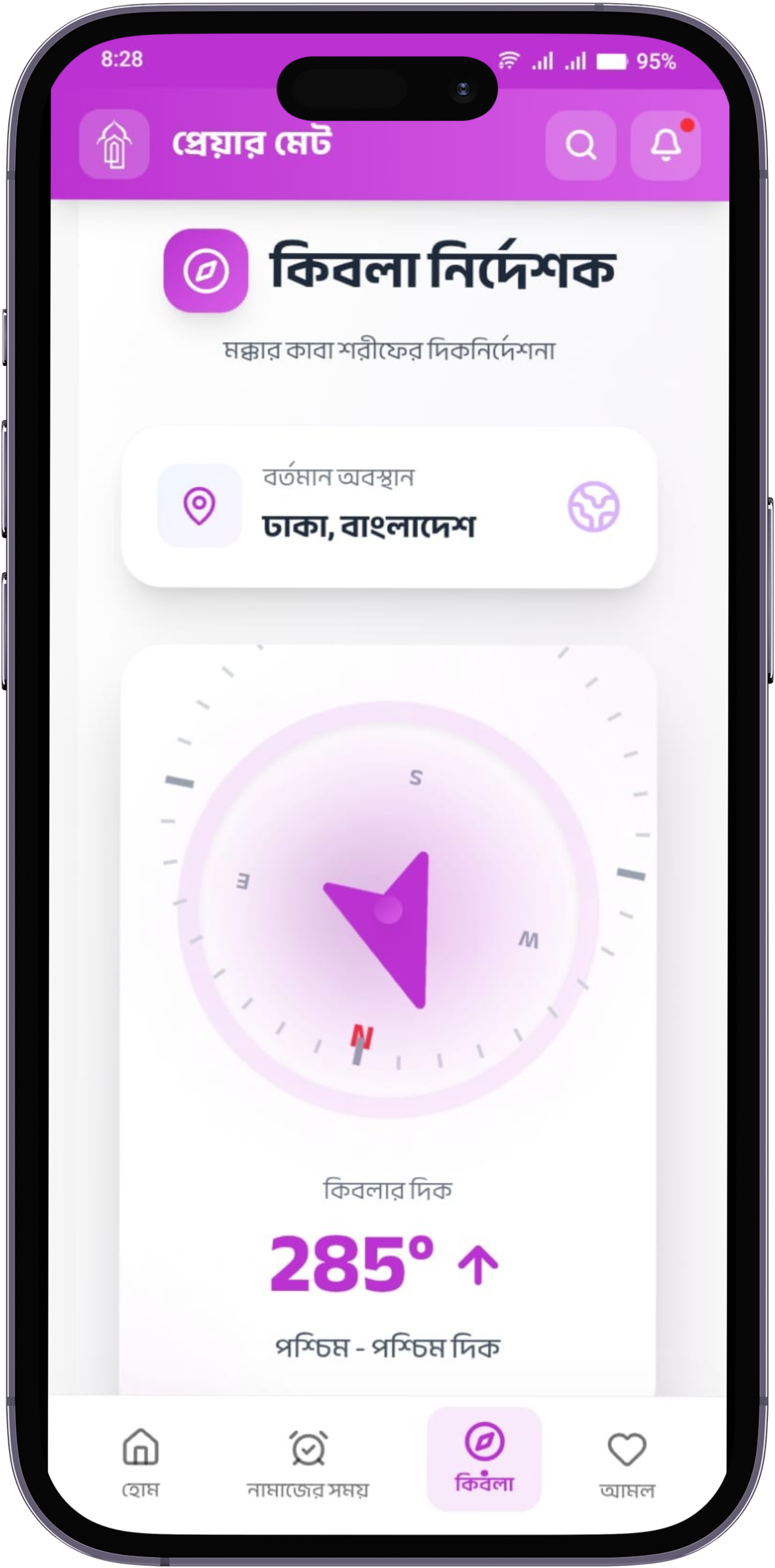Image resolution: width=775 pixels, height=1568 pixels.
Task: Tap the mosque logo button in the header
Action: point(115,144)
